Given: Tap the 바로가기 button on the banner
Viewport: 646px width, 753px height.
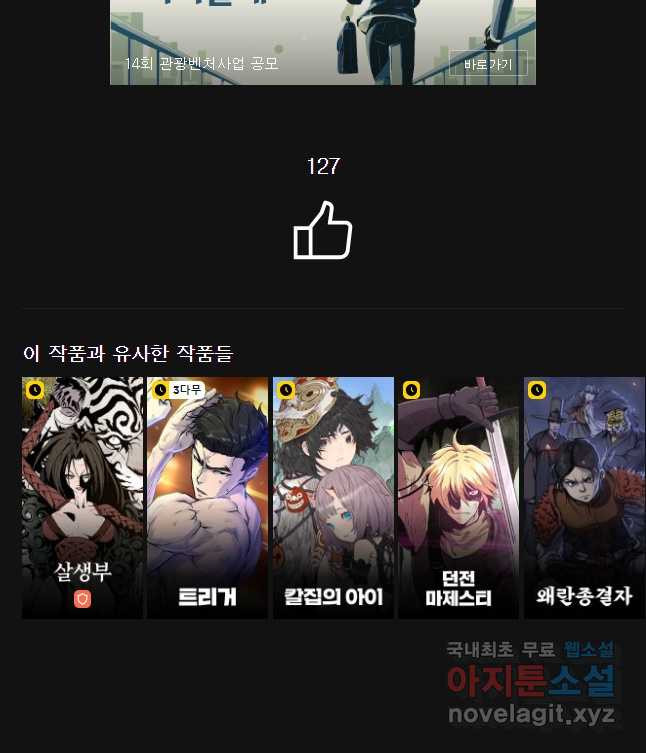Looking at the screenshot, I should pyautogui.click(x=488, y=64).
